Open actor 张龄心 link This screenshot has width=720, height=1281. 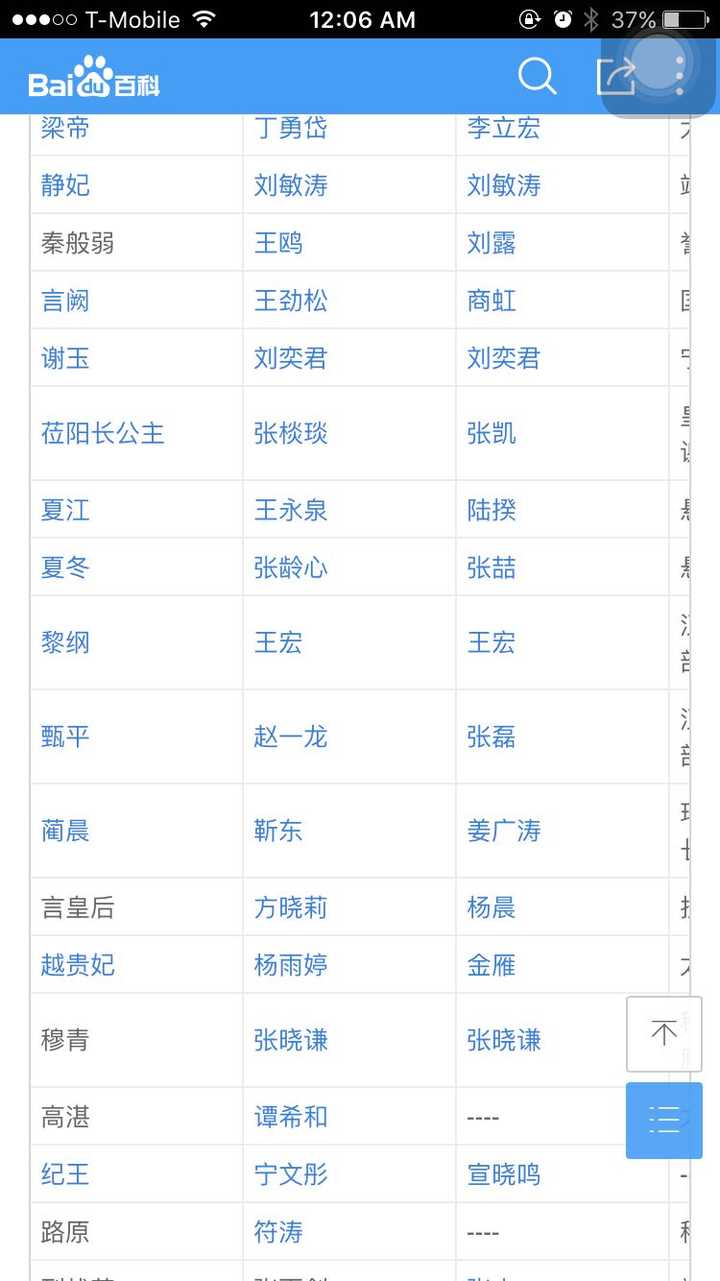290,569
